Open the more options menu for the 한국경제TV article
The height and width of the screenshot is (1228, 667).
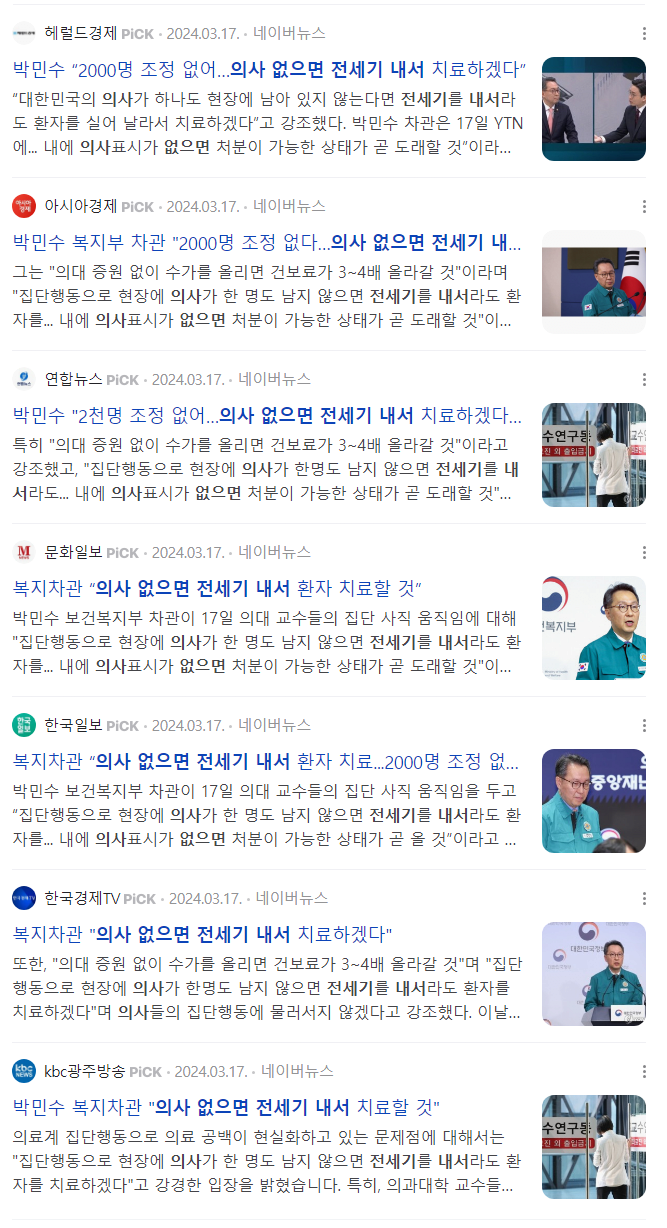(x=644, y=899)
